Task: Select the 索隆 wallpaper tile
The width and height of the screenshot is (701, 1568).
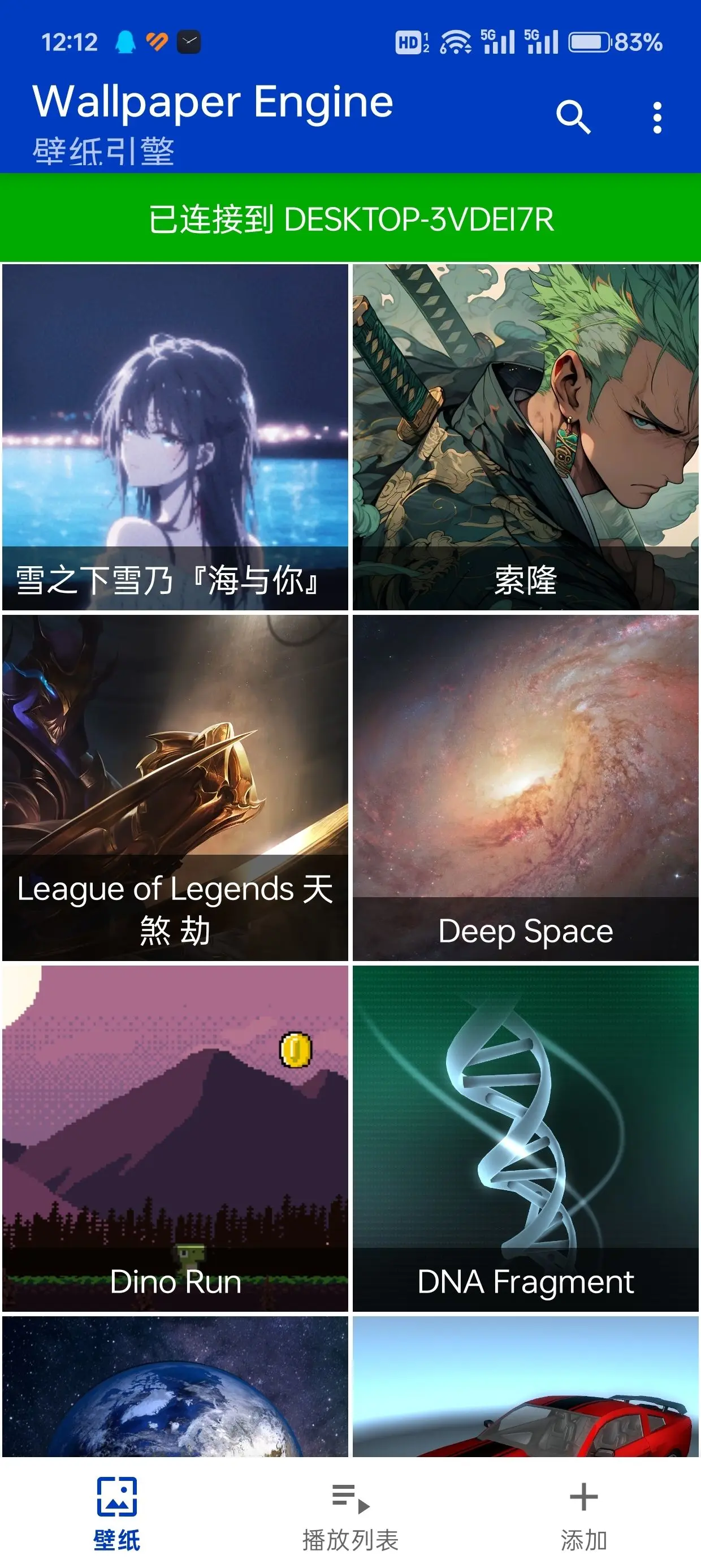Action: pyautogui.click(x=526, y=437)
